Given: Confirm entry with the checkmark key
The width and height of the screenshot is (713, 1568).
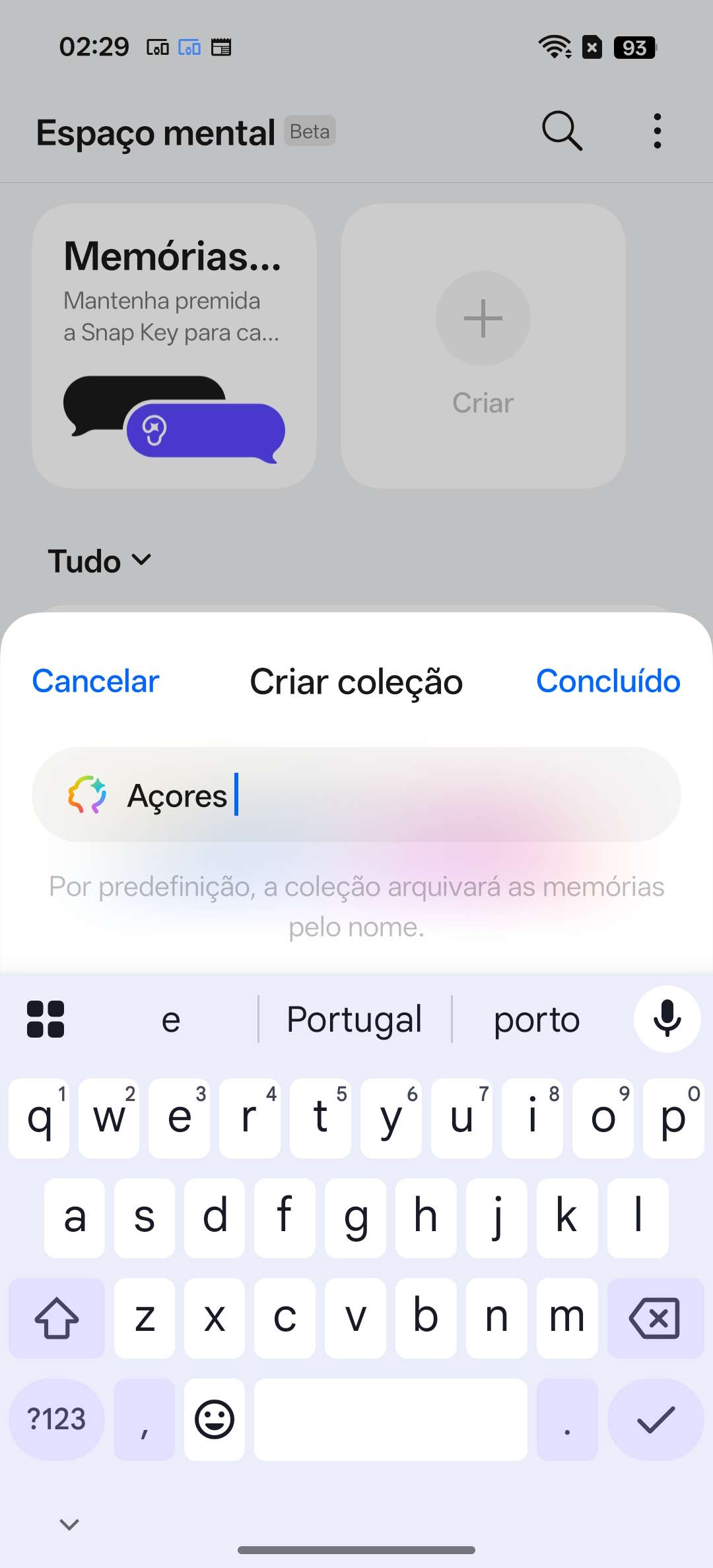Looking at the screenshot, I should coord(655,1419).
